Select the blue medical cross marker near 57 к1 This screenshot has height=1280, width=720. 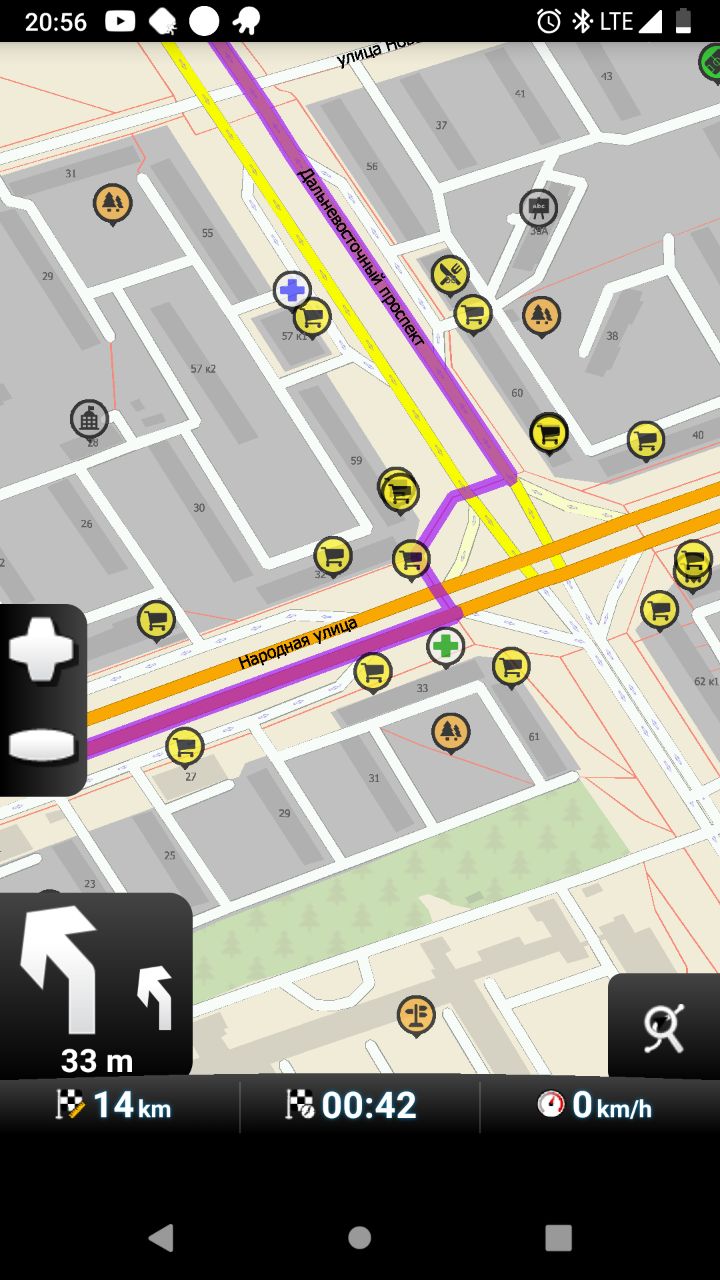coord(292,291)
